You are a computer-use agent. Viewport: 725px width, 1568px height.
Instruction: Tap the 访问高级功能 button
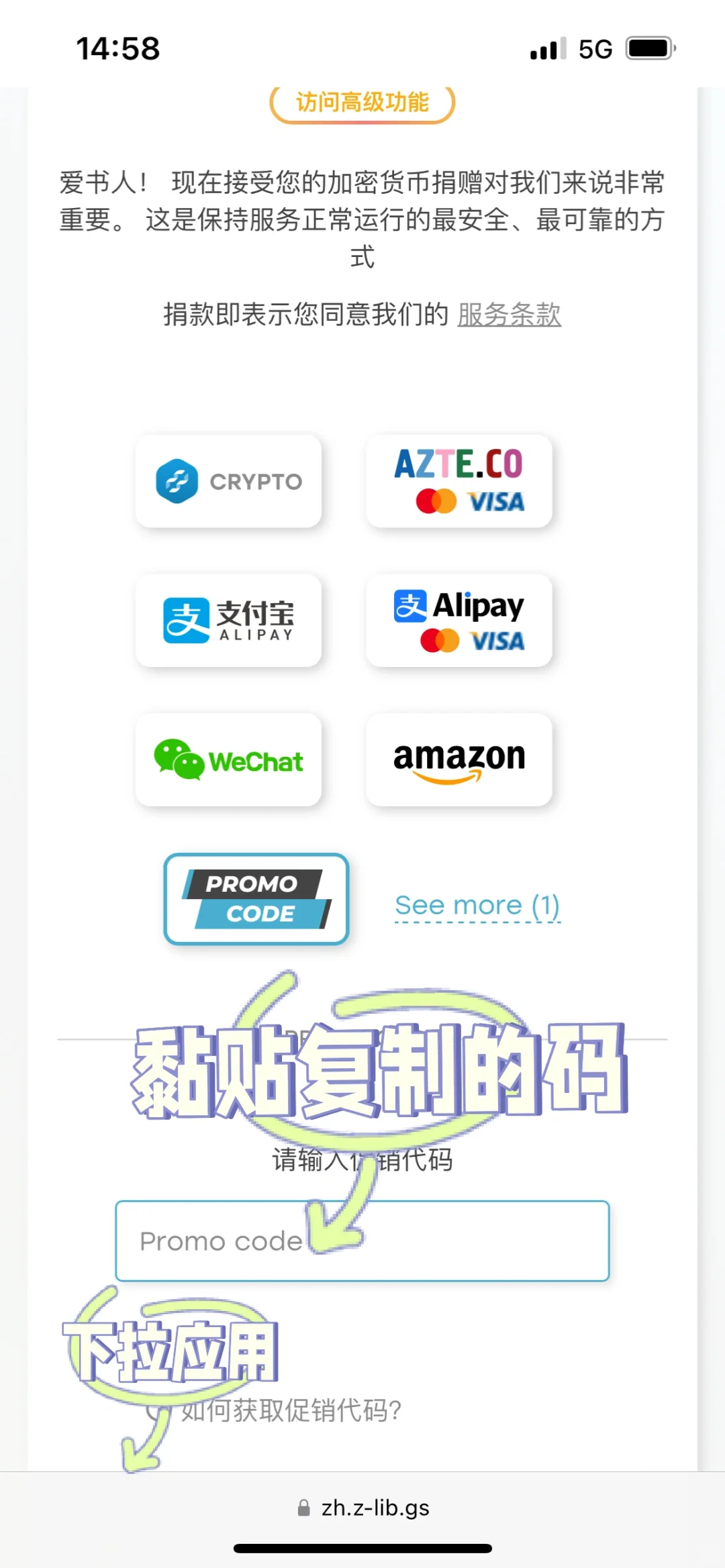[x=362, y=103]
